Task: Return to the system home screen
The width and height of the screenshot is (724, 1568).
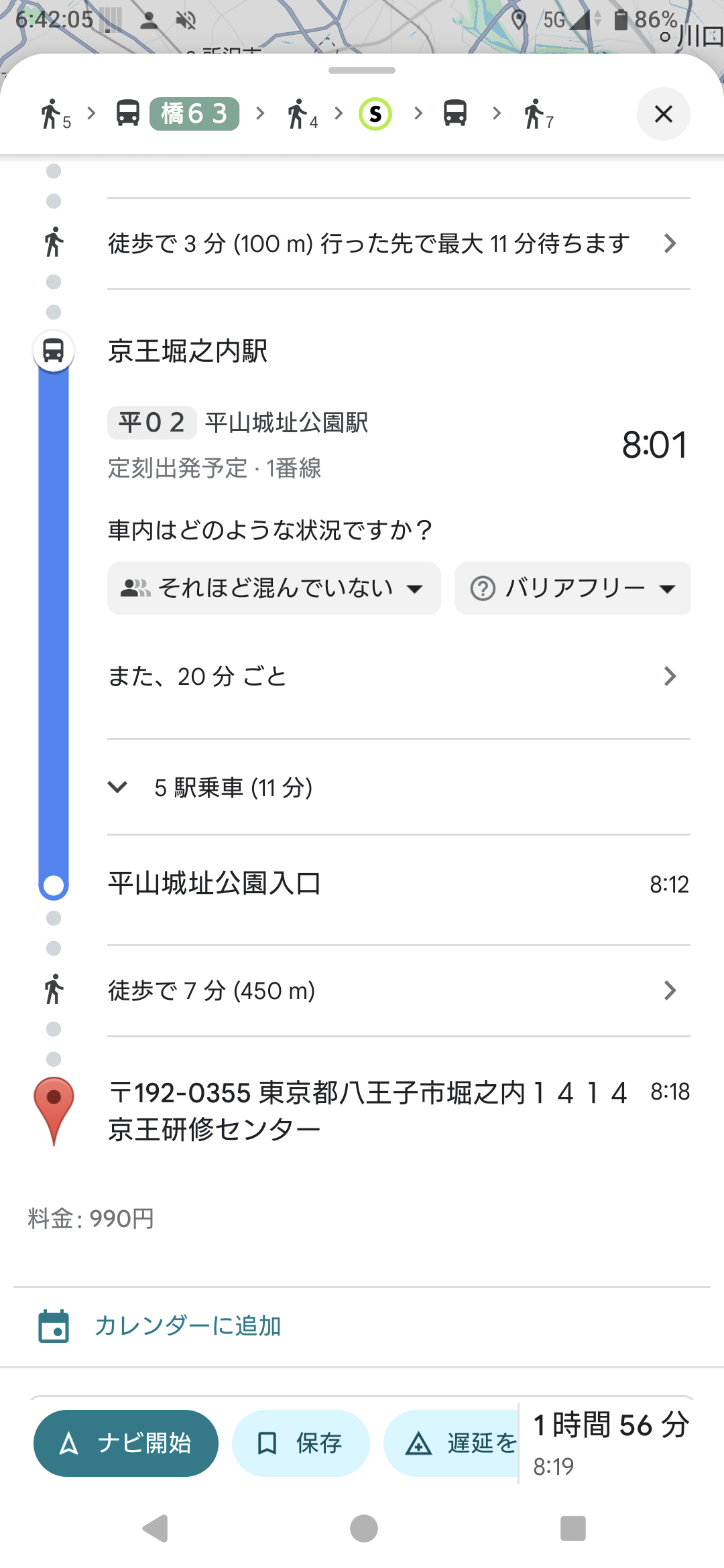Action: (363, 1528)
